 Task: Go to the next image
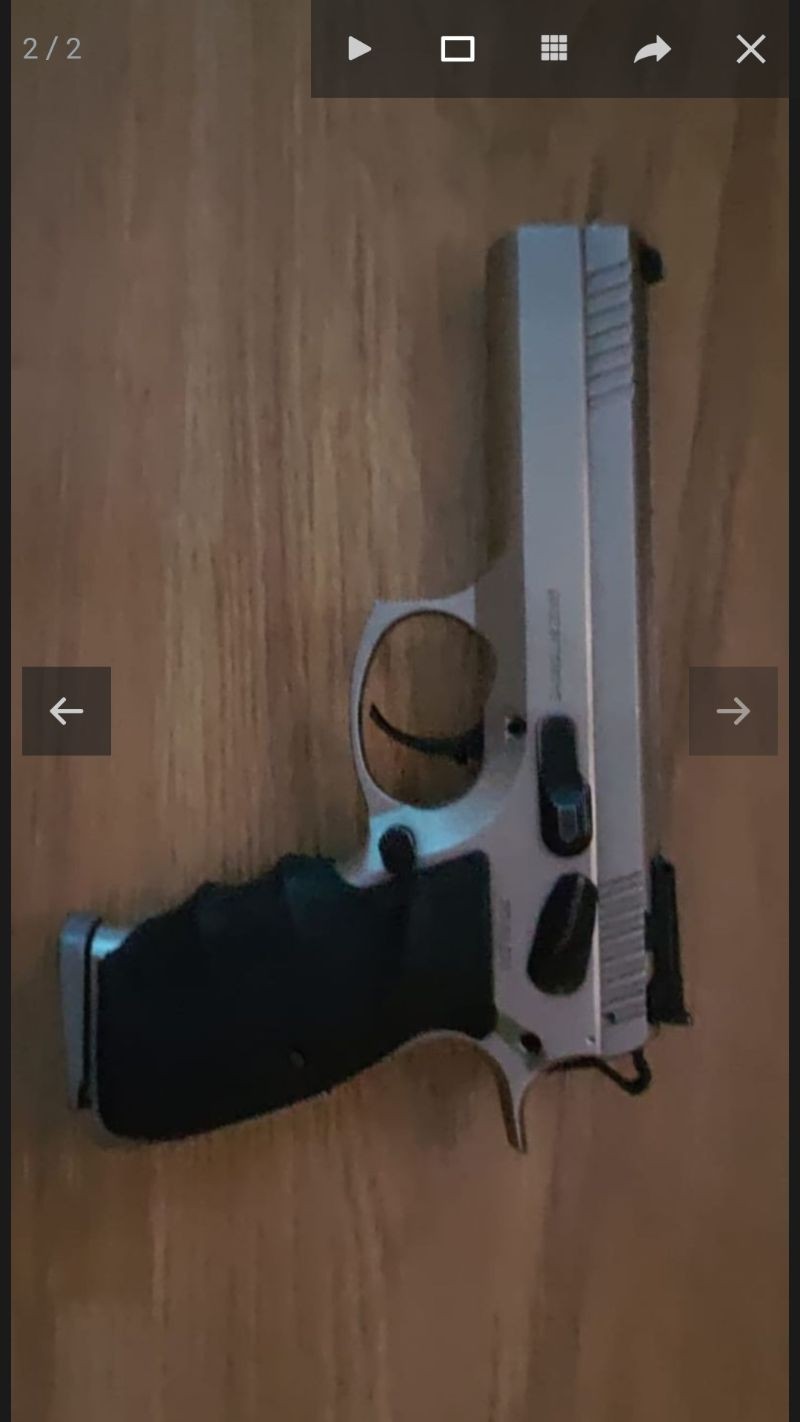point(733,711)
